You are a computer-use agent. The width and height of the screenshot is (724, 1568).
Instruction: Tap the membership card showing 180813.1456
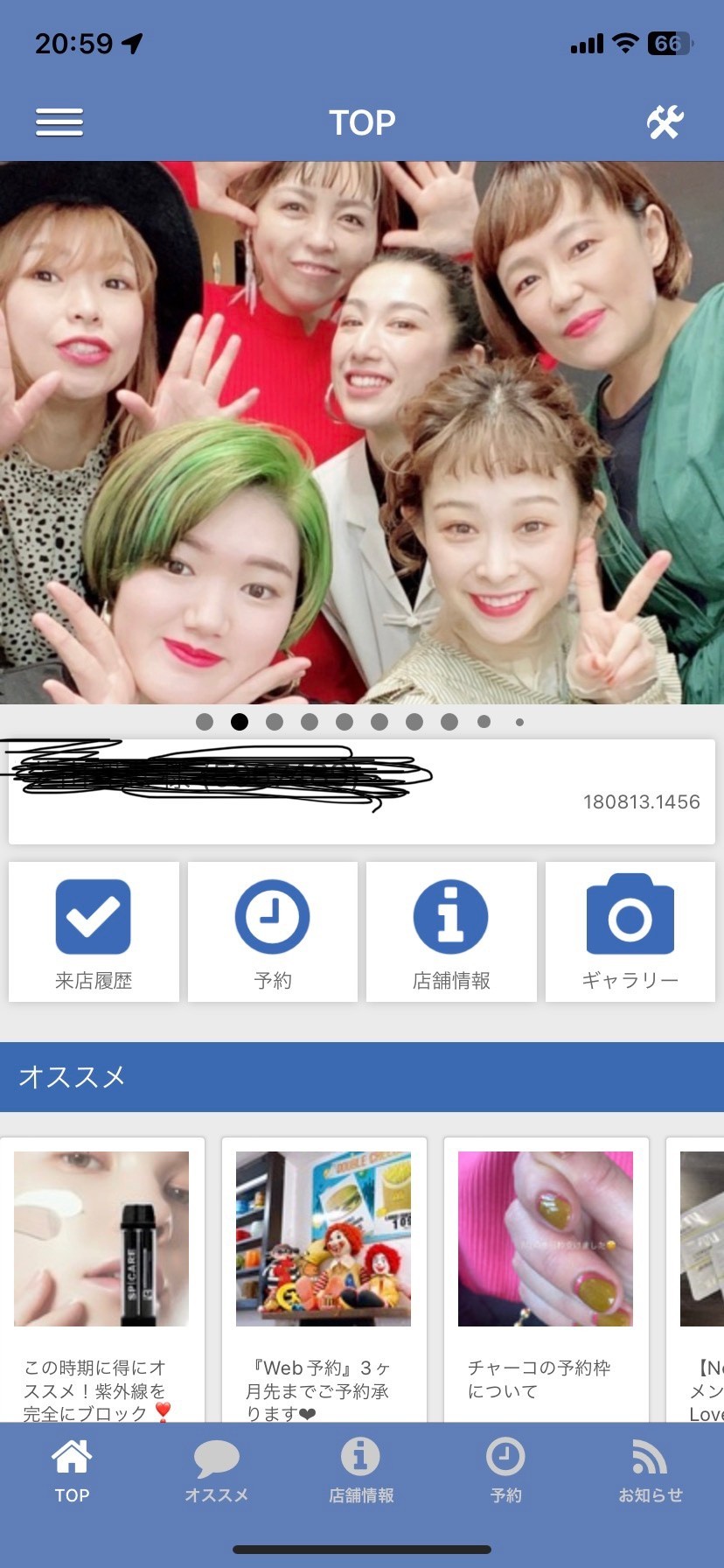tap(362, 792)
